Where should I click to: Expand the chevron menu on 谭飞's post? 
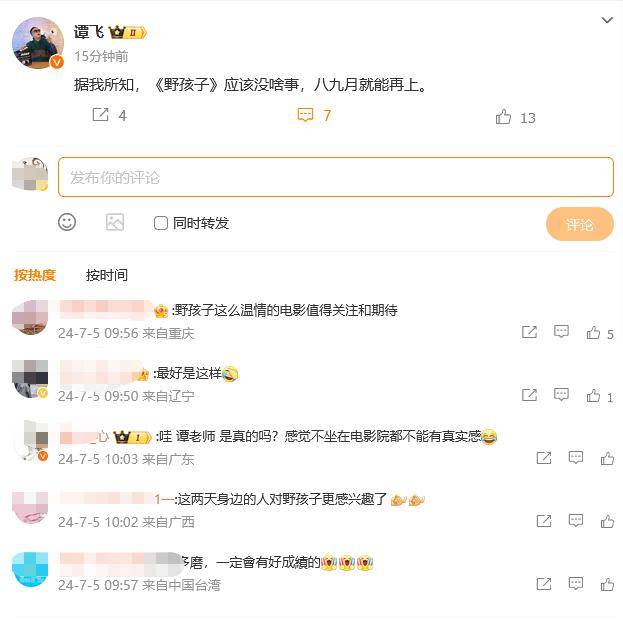coord(607,20)
